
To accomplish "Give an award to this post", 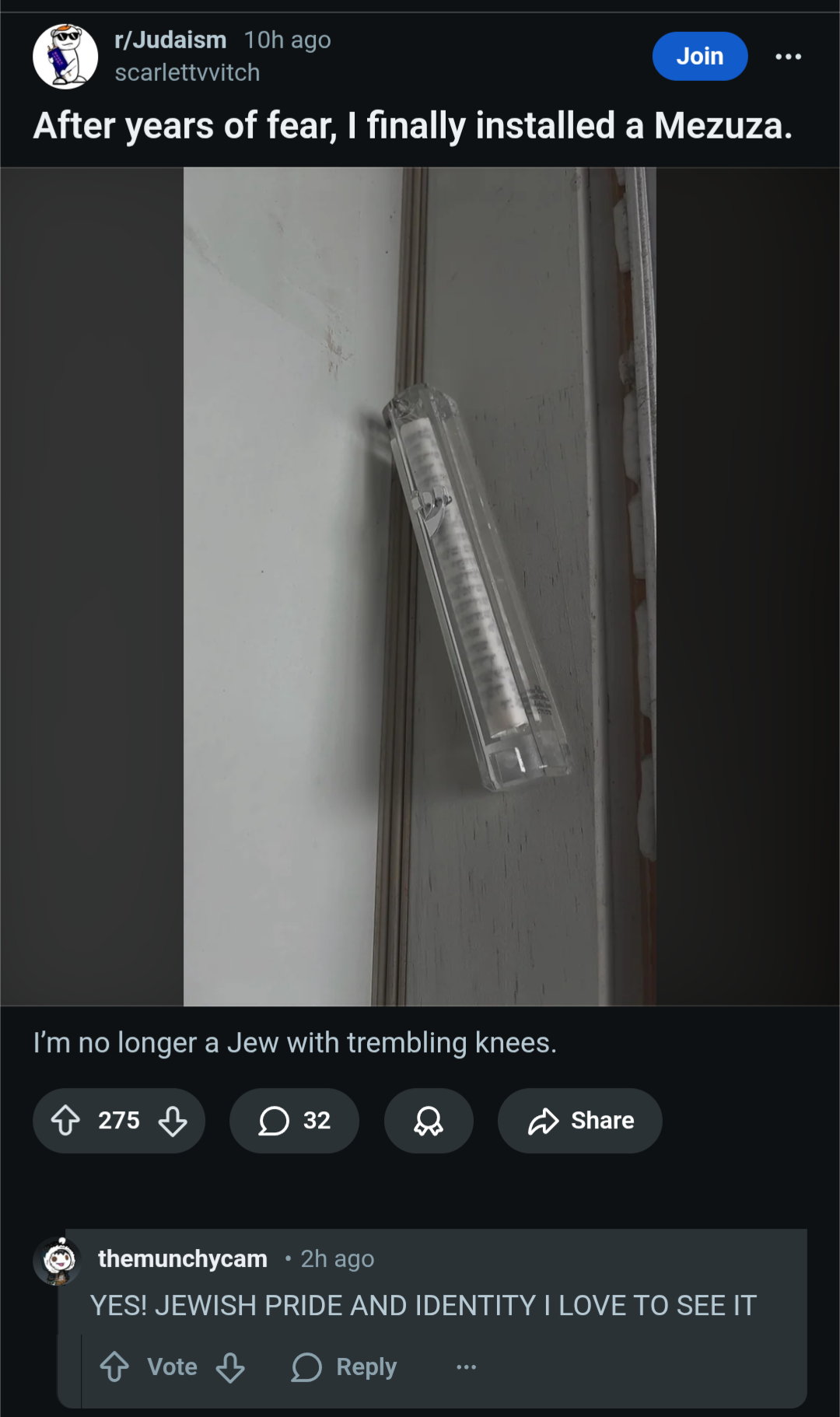I will tap(429, 1121).
